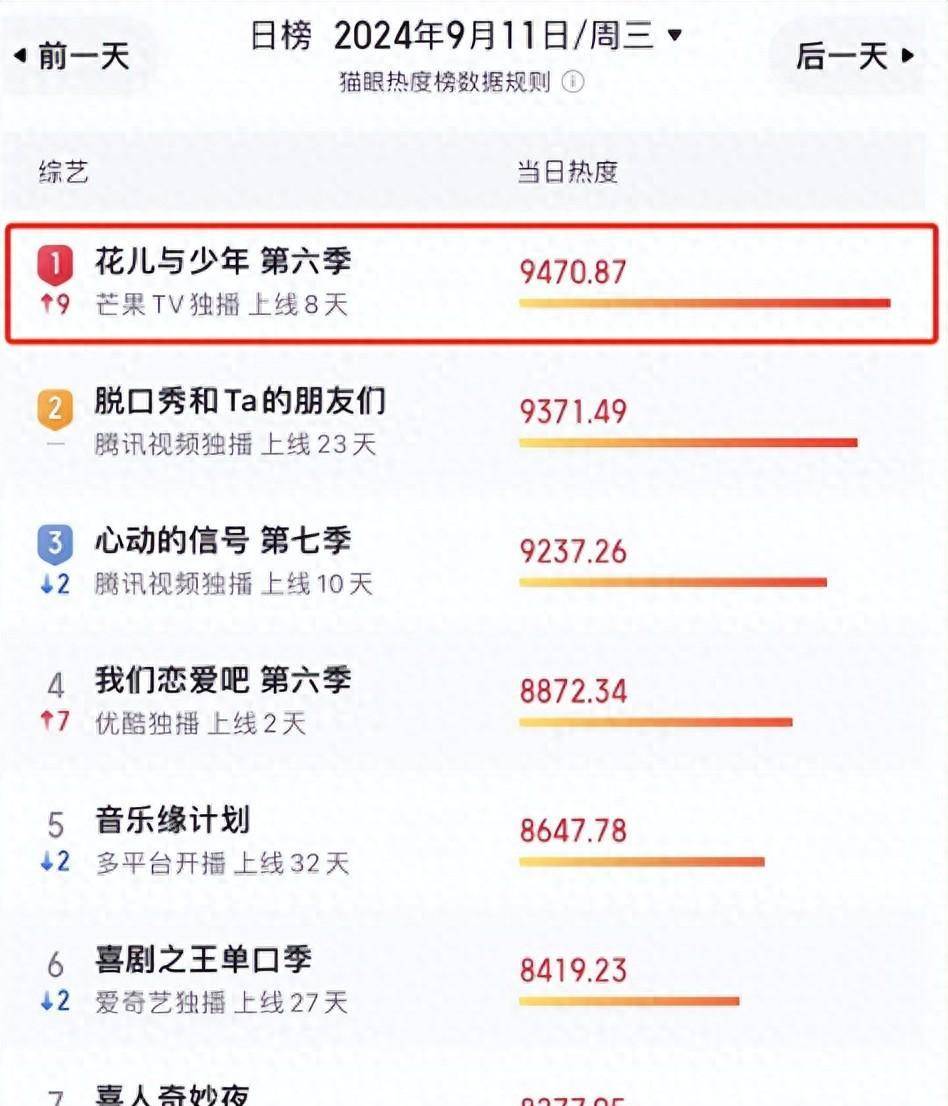This screenshot has width=948, height=1106.
Task: Open 喜剧之王单口季 details
Action: [x=203, y=962]
